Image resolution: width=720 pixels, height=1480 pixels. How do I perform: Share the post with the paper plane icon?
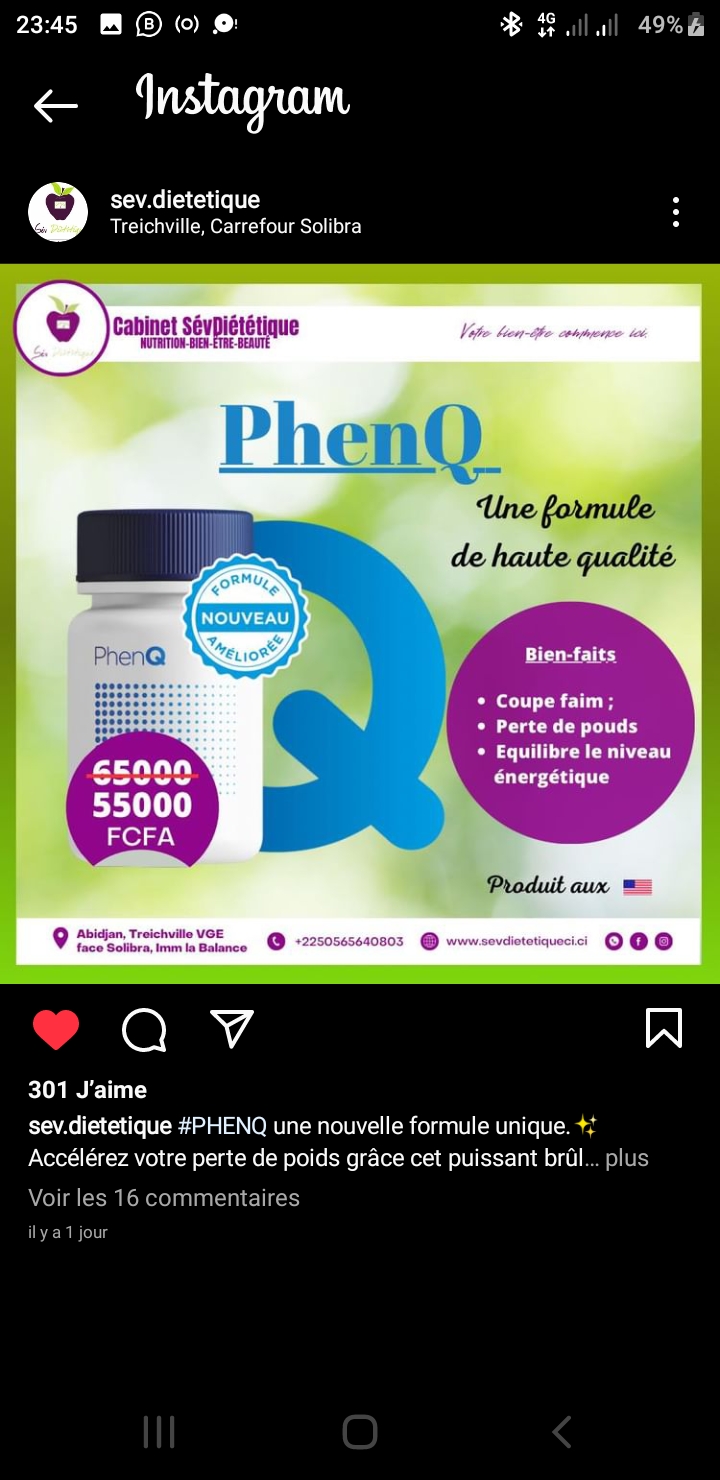[232, 1028]
